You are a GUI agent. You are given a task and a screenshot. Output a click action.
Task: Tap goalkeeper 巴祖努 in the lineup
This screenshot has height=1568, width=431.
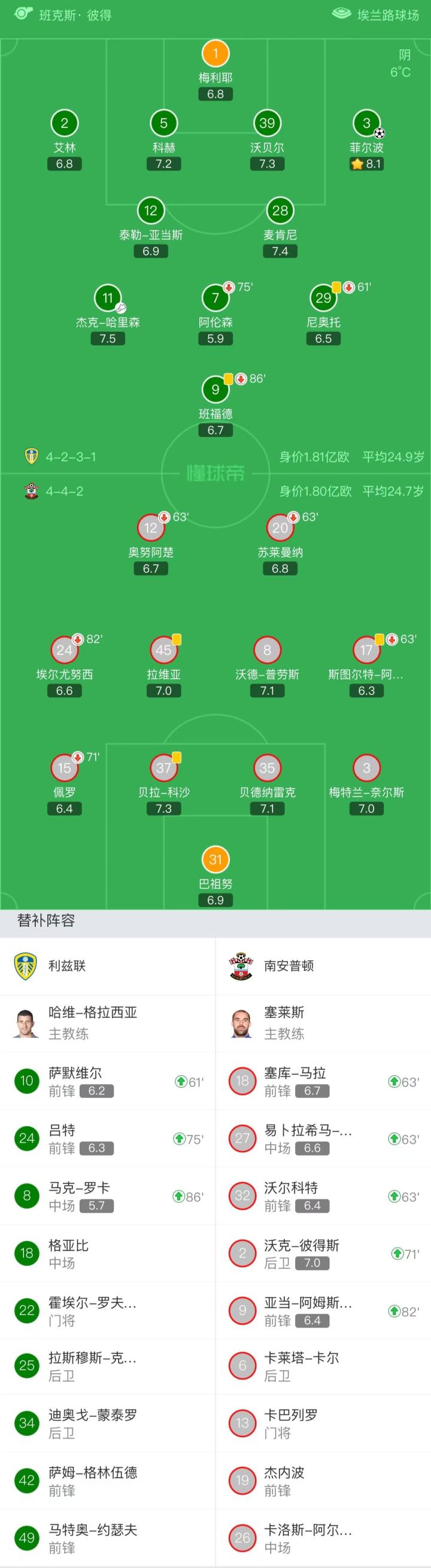coord(215,860)
